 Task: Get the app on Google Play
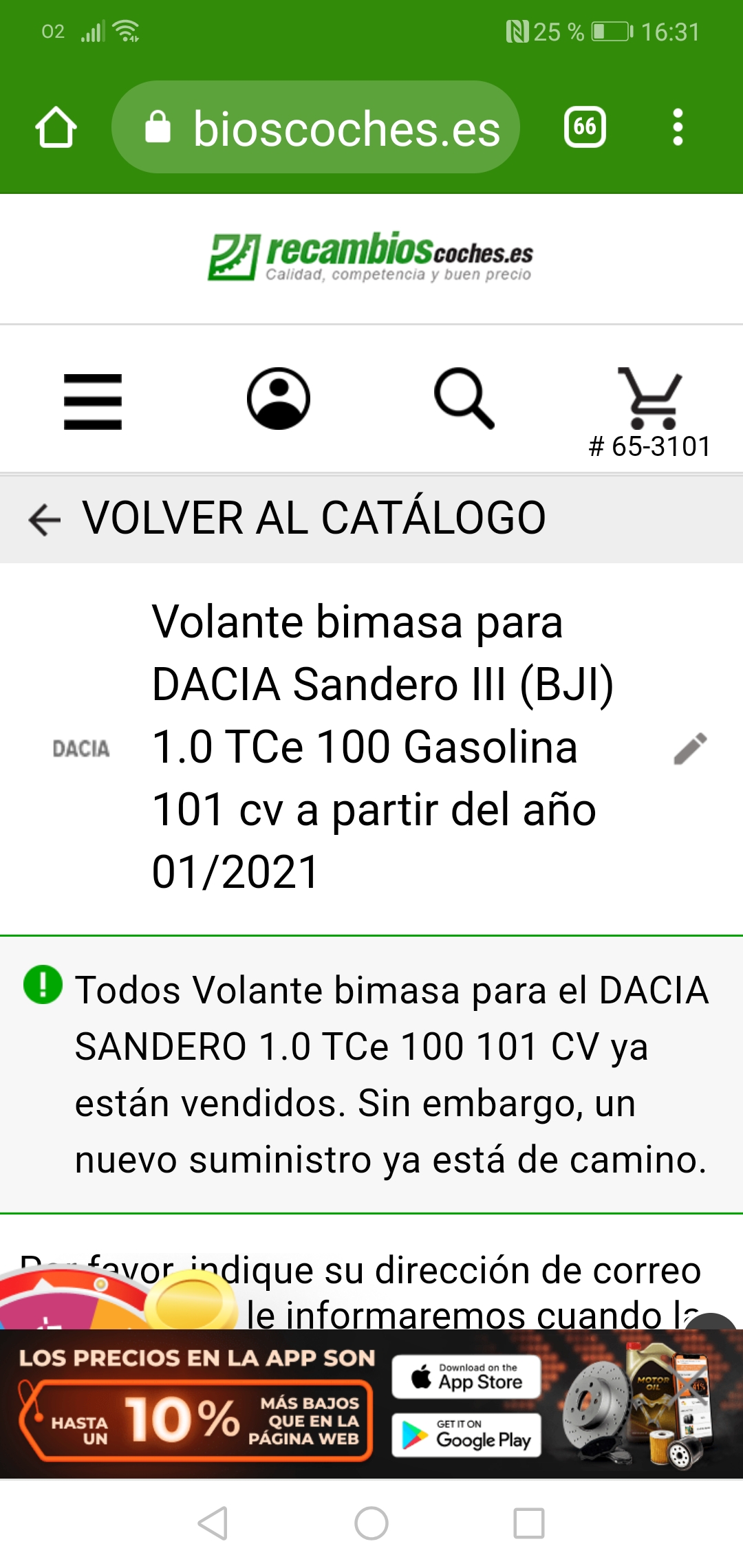[466, 1435]
